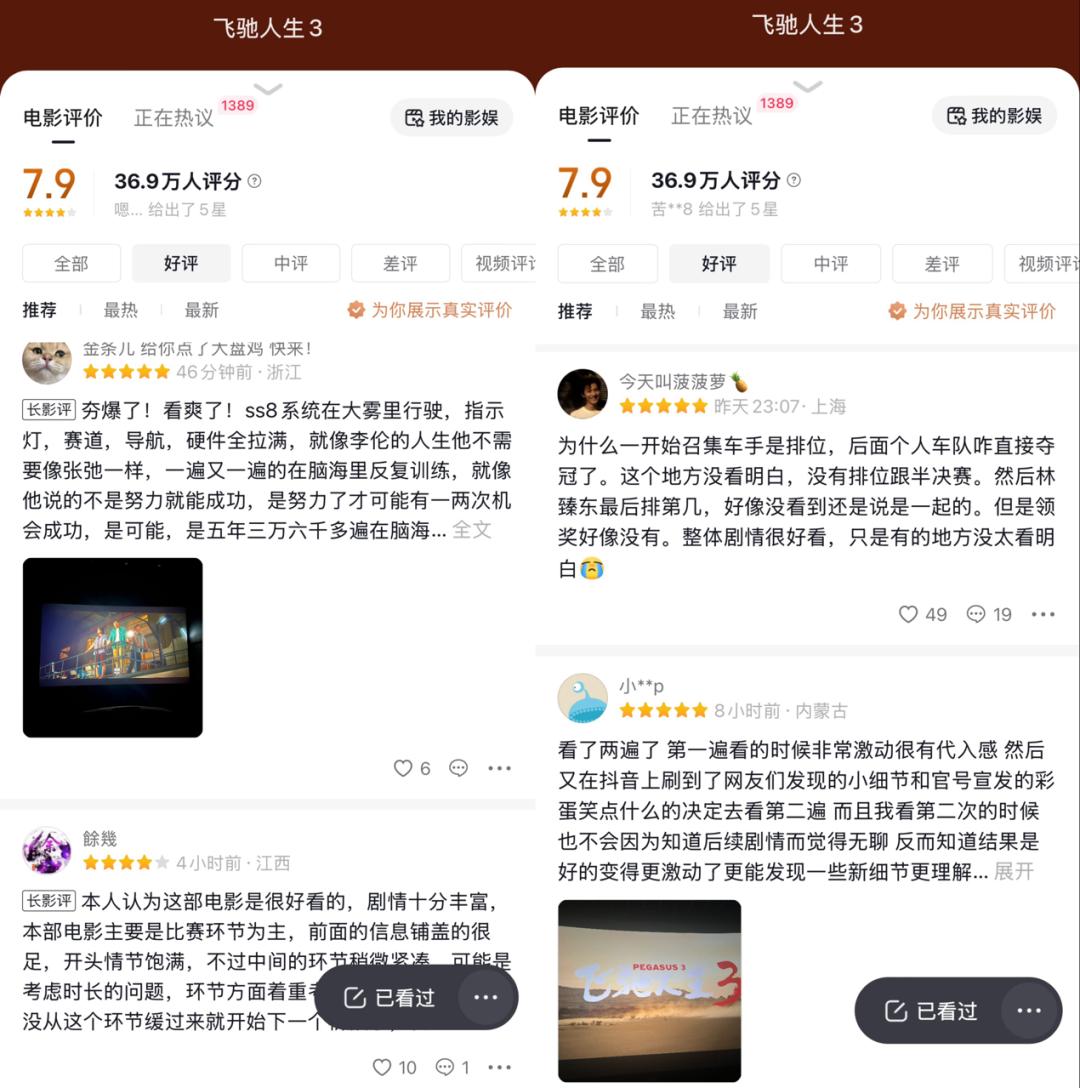Select the 差评 negative review filter
The width and height of the screenshot is (1080, 1088).
pyautogui.click(x=400, y=263)
